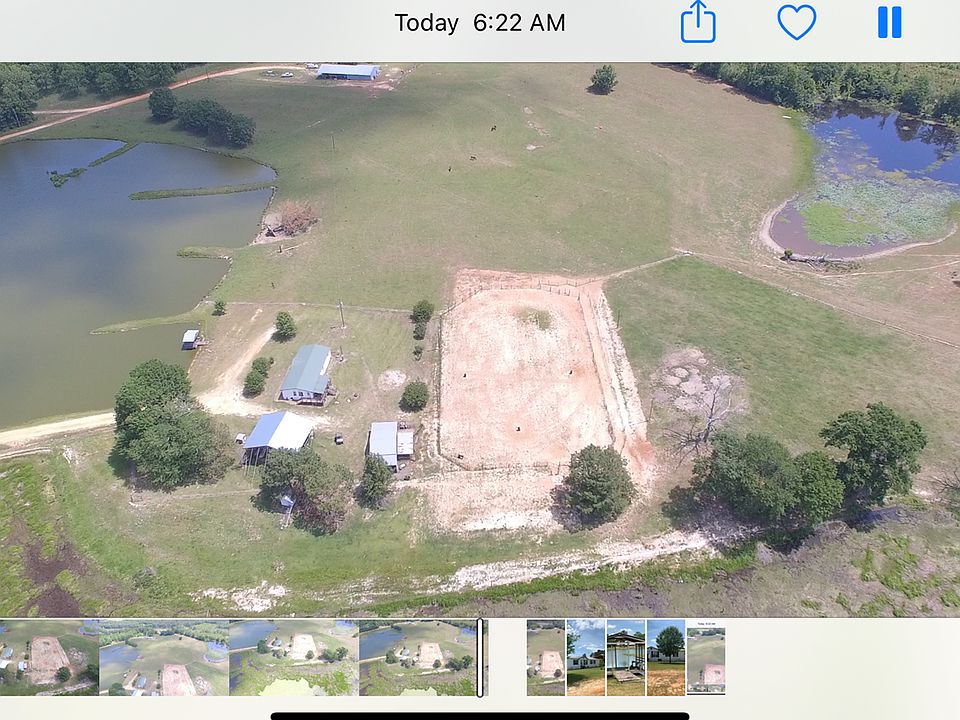Open the white house thumbnail

click(585, 657)
